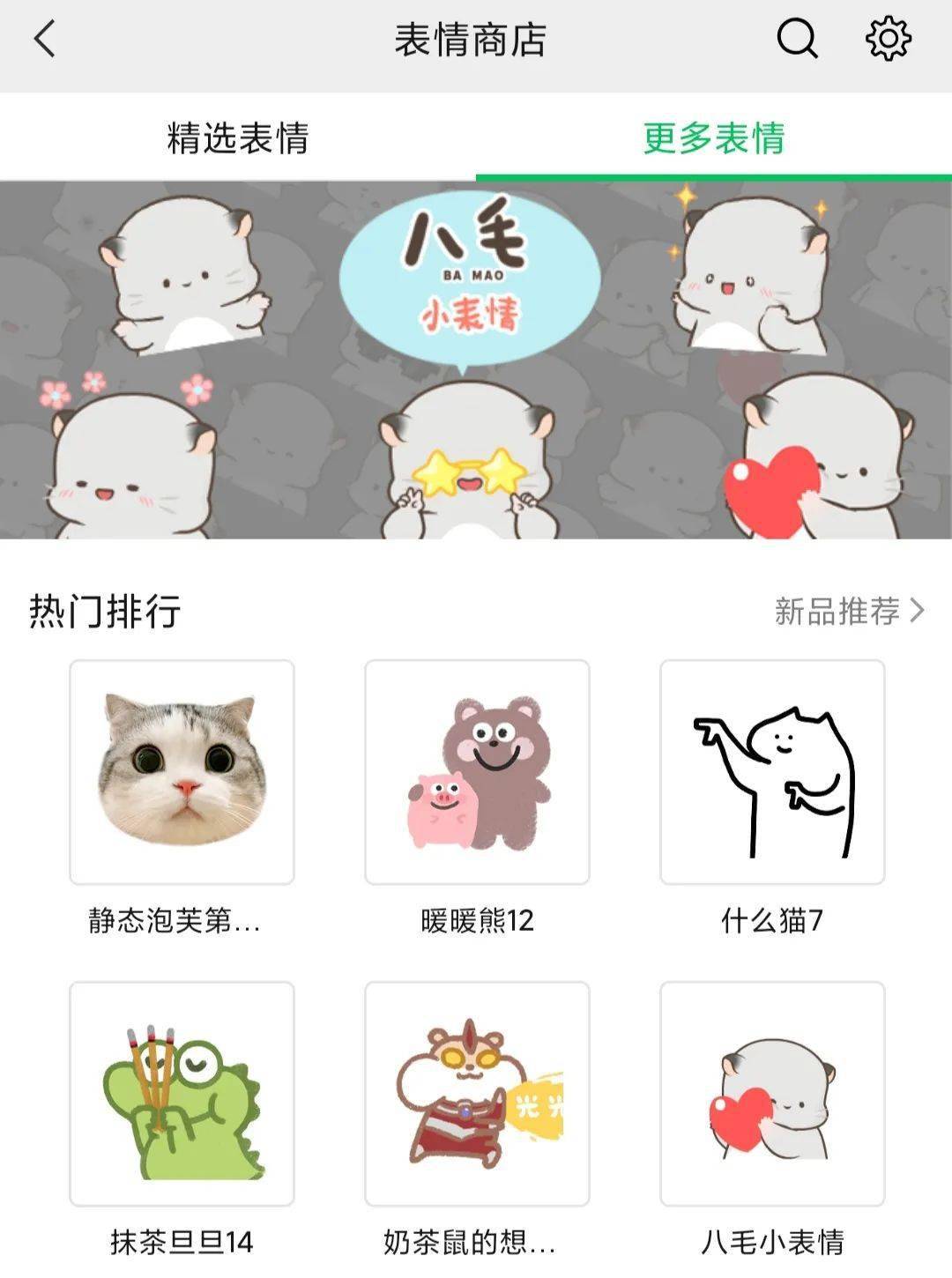Tap the back arrow to exit store

click(x=42, y=39)
